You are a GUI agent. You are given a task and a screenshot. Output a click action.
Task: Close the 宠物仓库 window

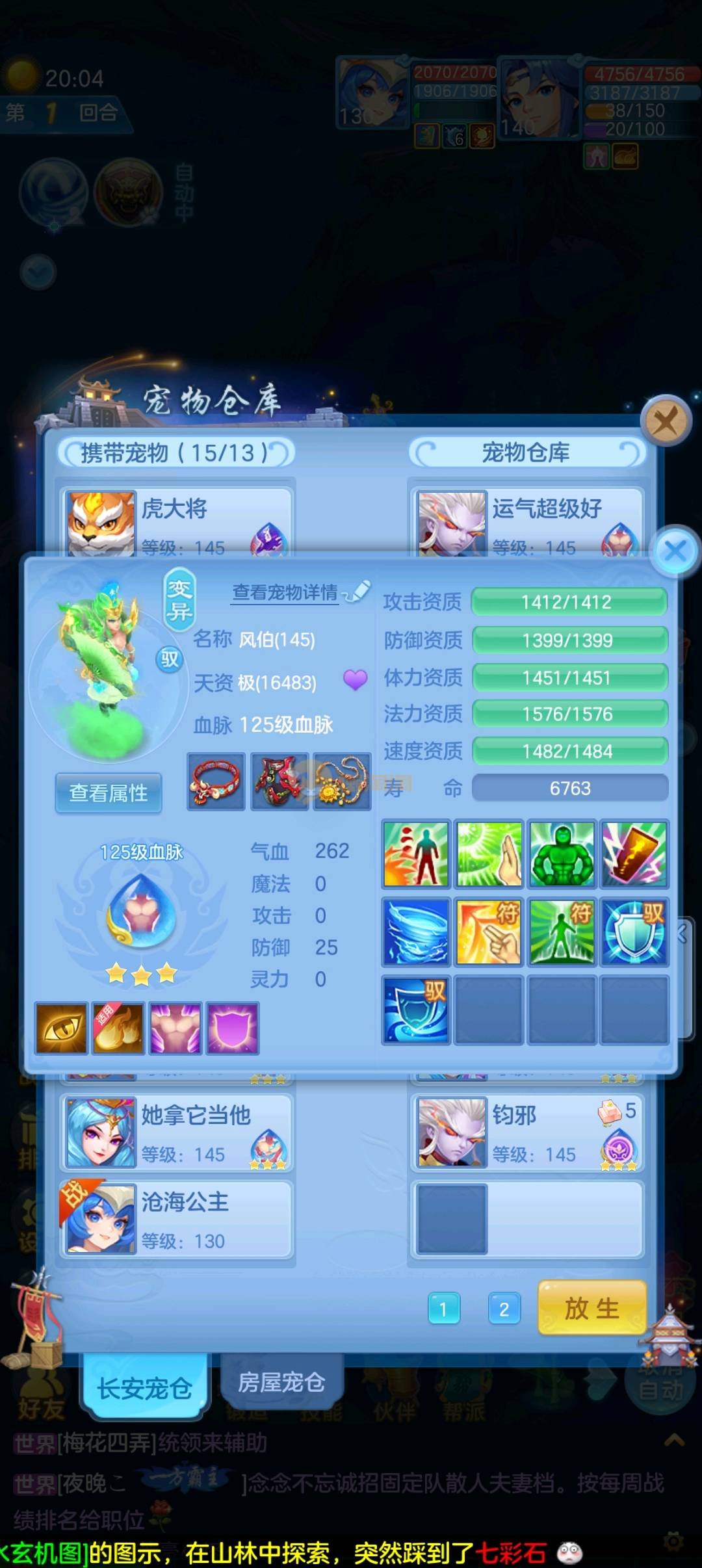point(665,421)
